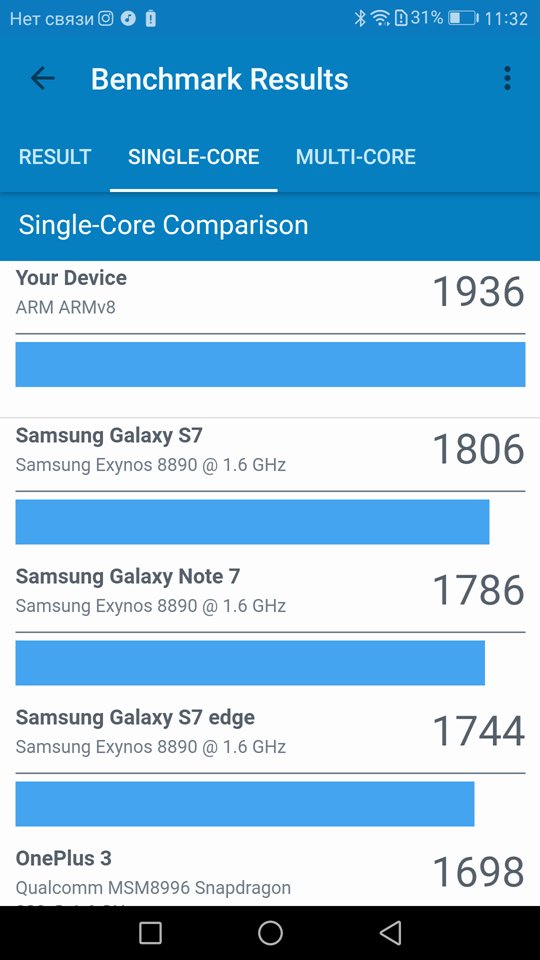Tap the system home button
Viewport: 540px width, 960px height.
[270, 933]
